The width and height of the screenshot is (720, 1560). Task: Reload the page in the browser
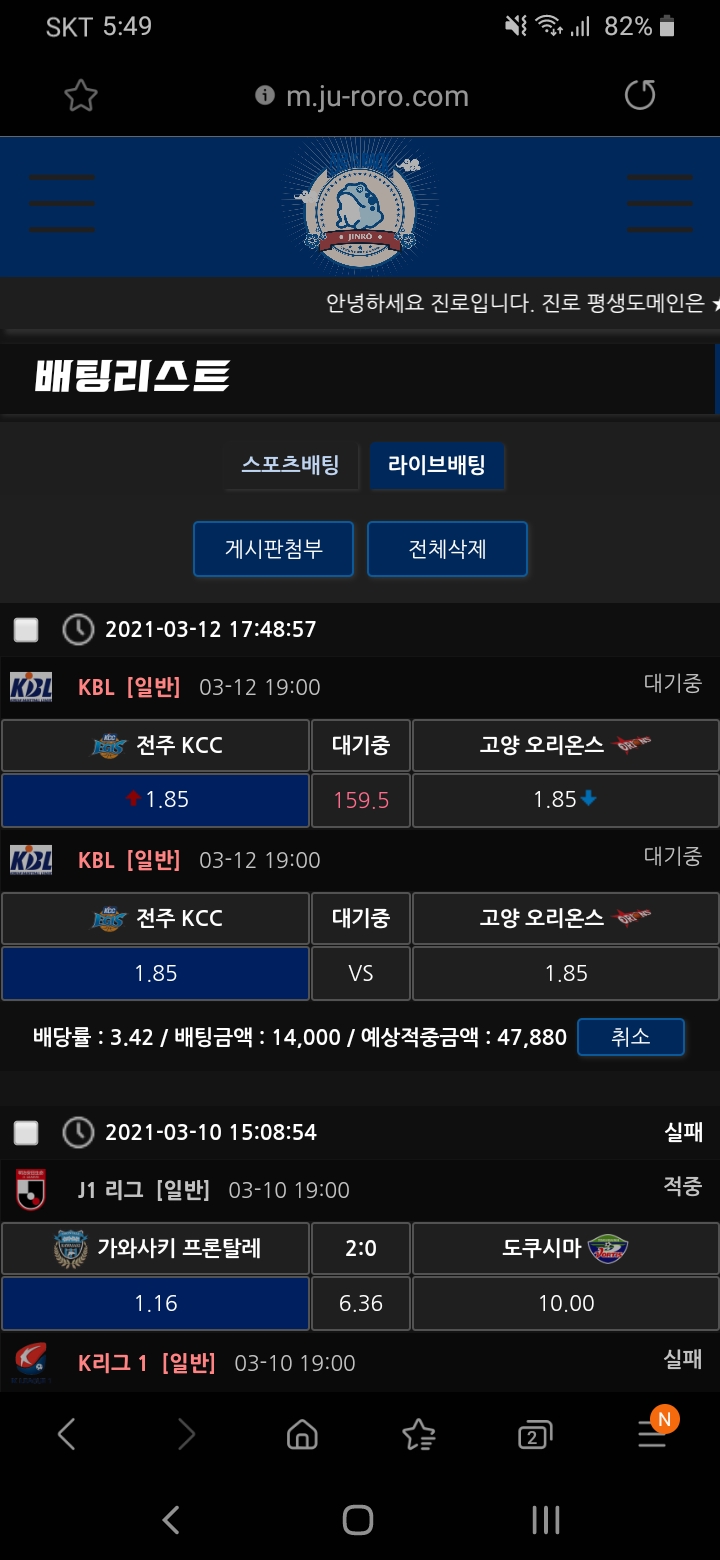640,96
